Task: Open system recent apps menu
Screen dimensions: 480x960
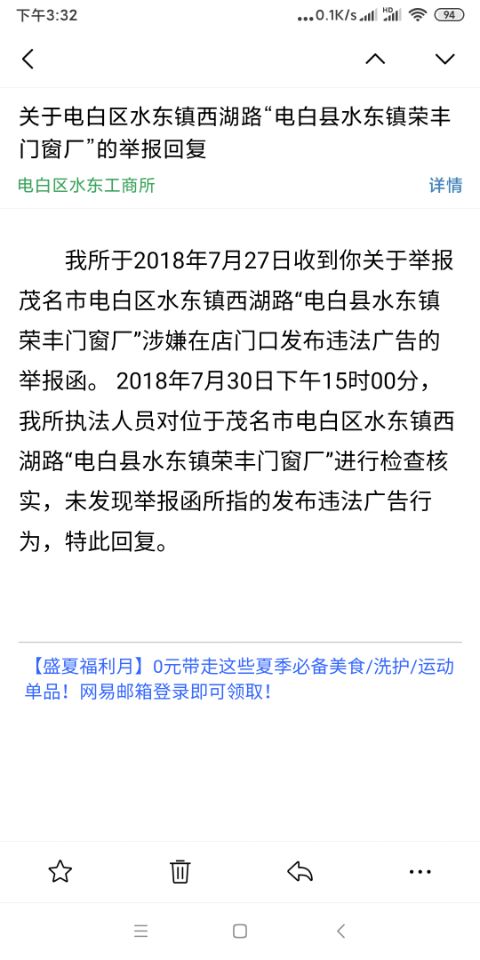Action: pos(141,931)
